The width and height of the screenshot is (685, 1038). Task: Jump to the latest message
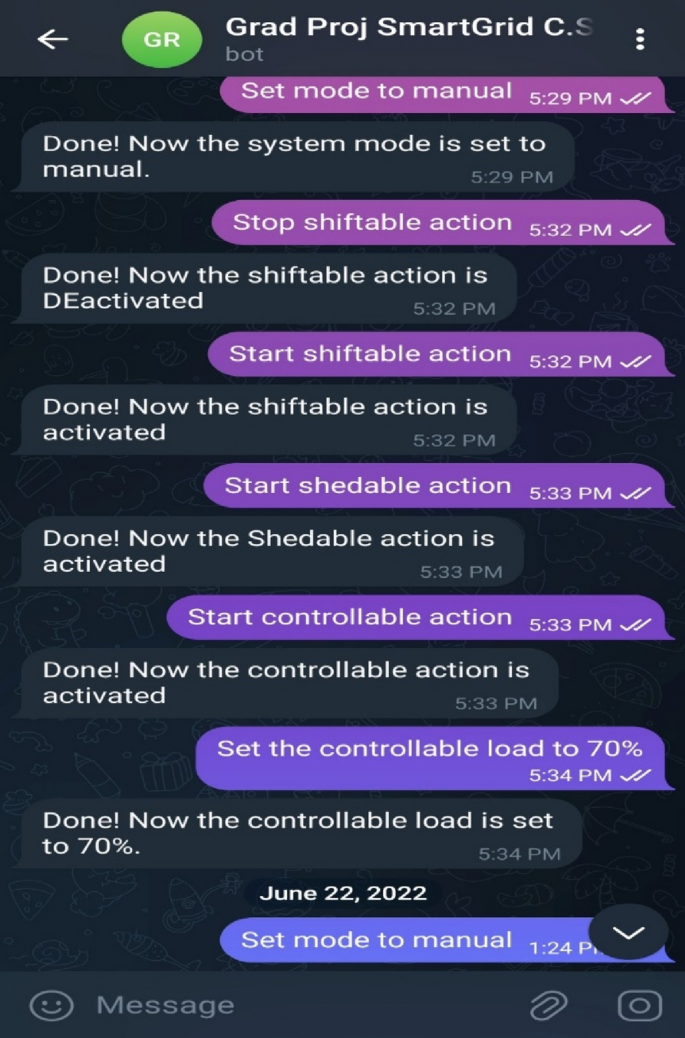coord(629,933)
